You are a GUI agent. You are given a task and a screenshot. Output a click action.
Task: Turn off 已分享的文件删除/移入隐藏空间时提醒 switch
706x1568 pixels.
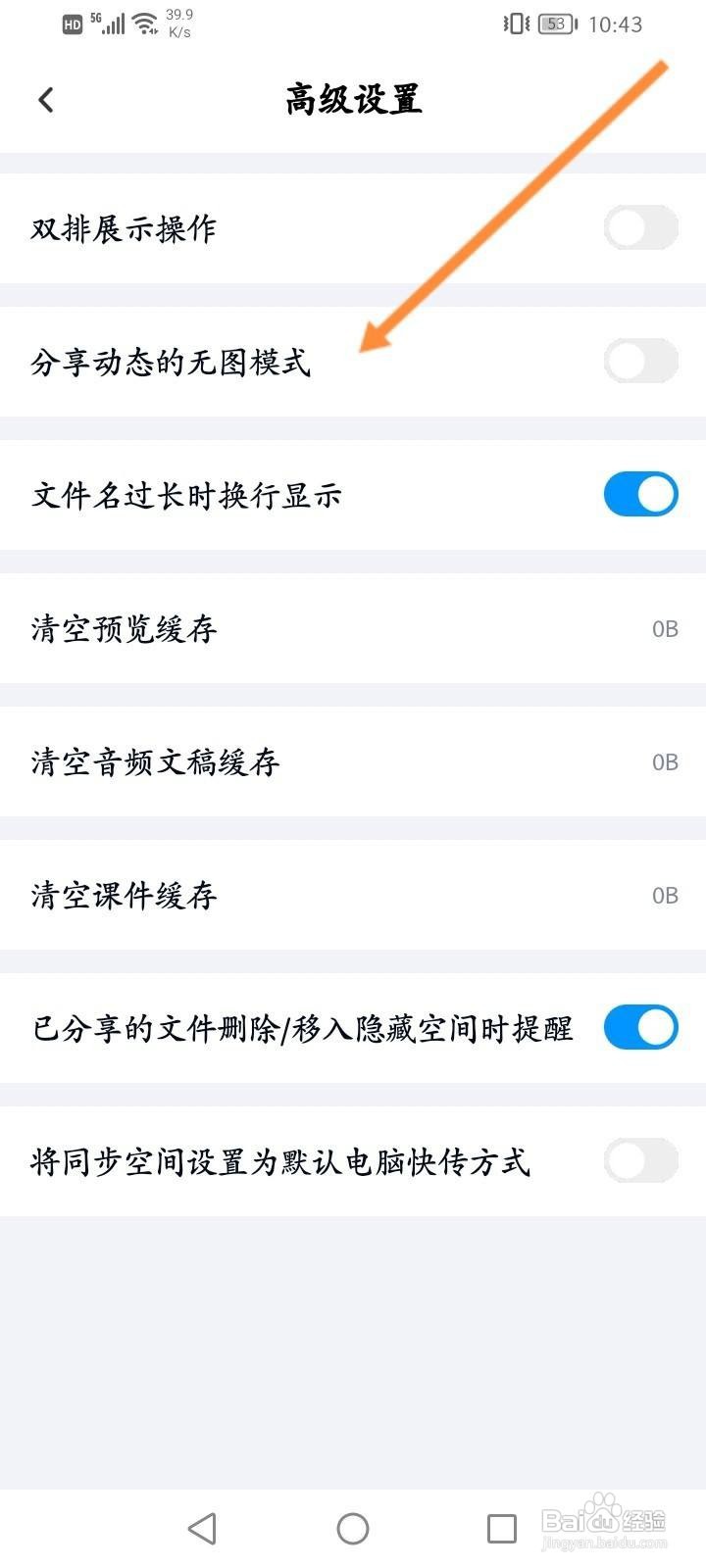pos(639,1027)
